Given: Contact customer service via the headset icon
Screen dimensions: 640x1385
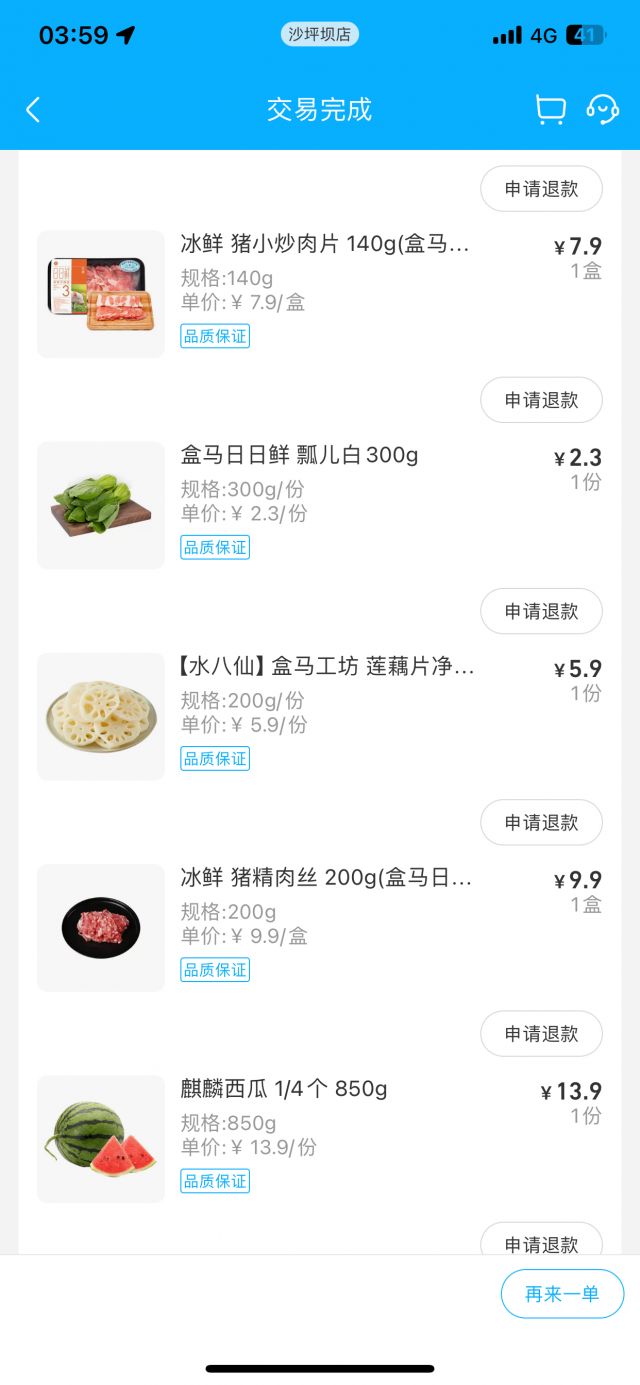Looking at the screenshot, I should [602, 109].
